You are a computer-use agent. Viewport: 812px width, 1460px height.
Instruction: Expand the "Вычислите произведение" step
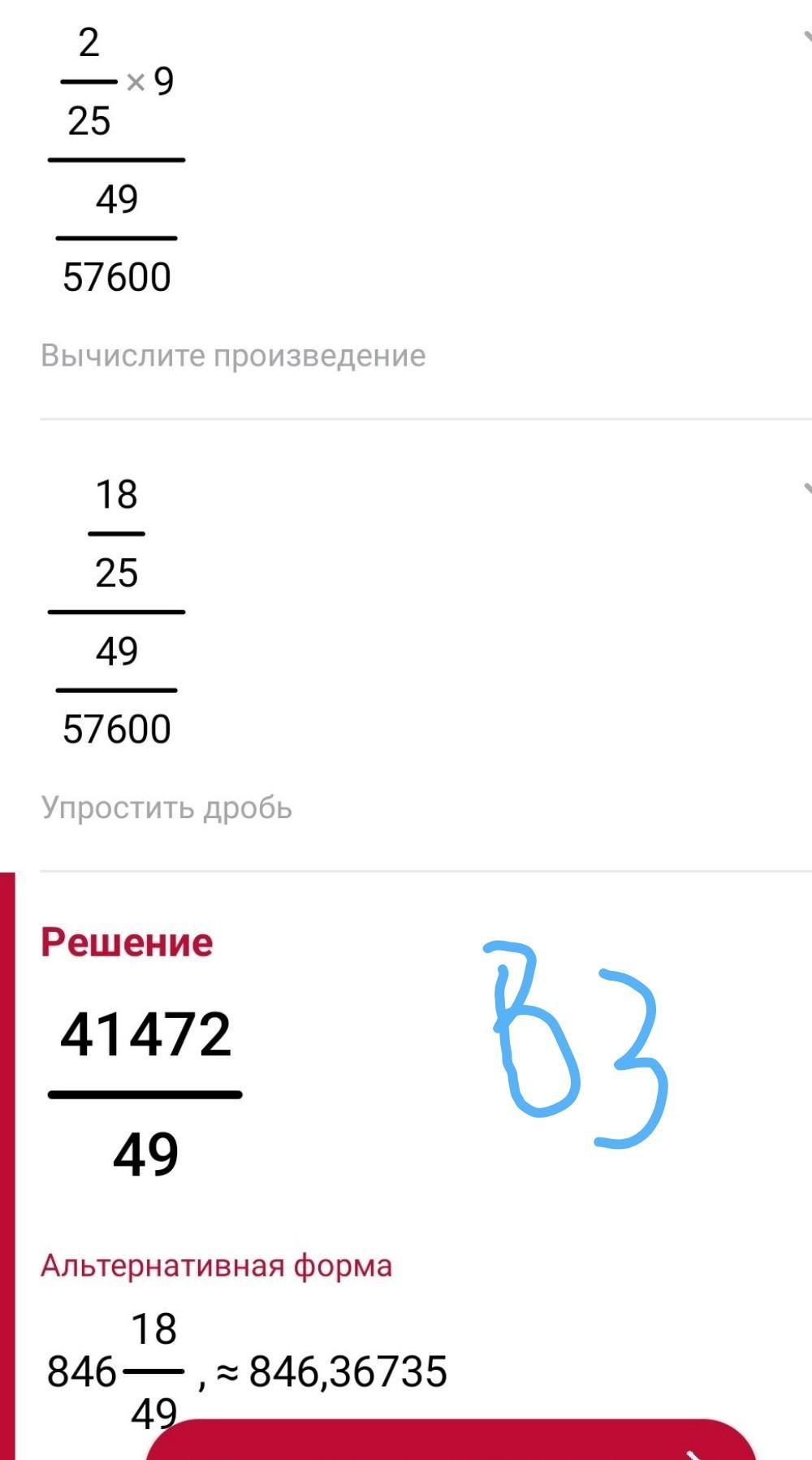click(x=806, y=38)
